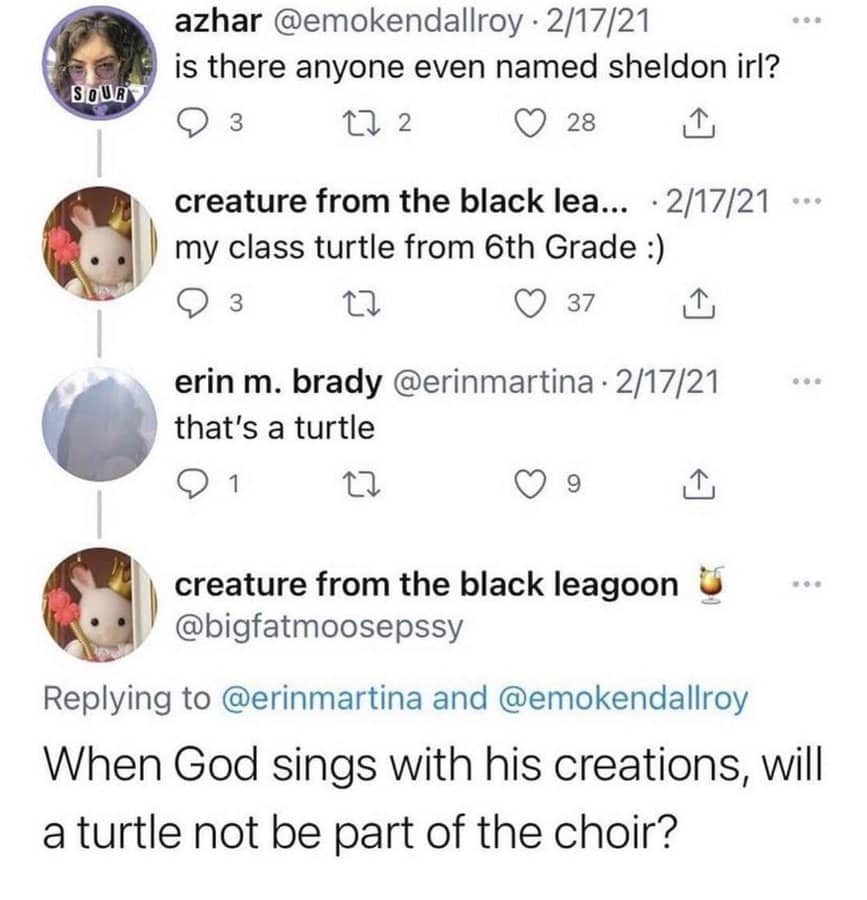Image resolution: width=867 pixels, height=900 pixels.
Task: View erin m. brady's profile avatar
Action: 98,424
